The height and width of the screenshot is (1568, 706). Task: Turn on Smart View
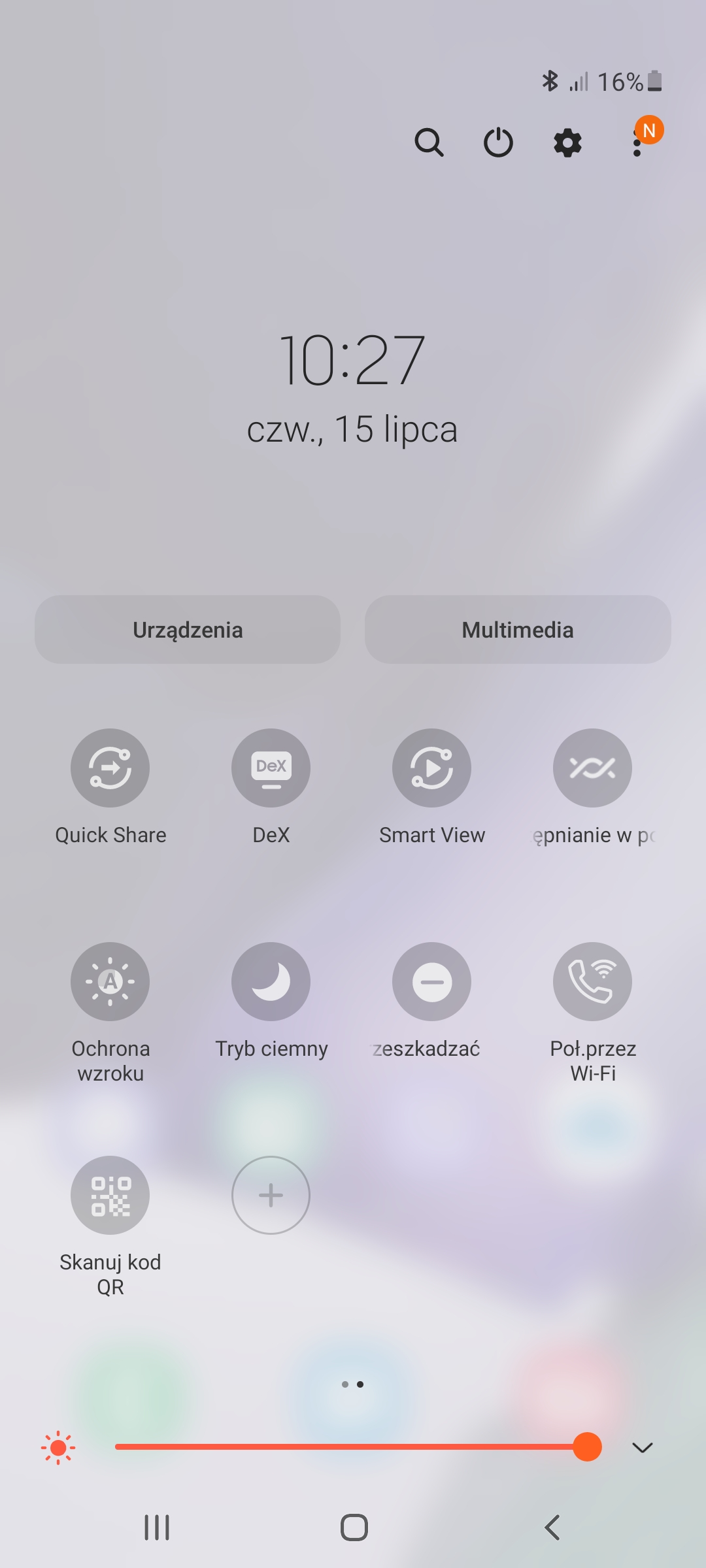[x=431, y=768]
